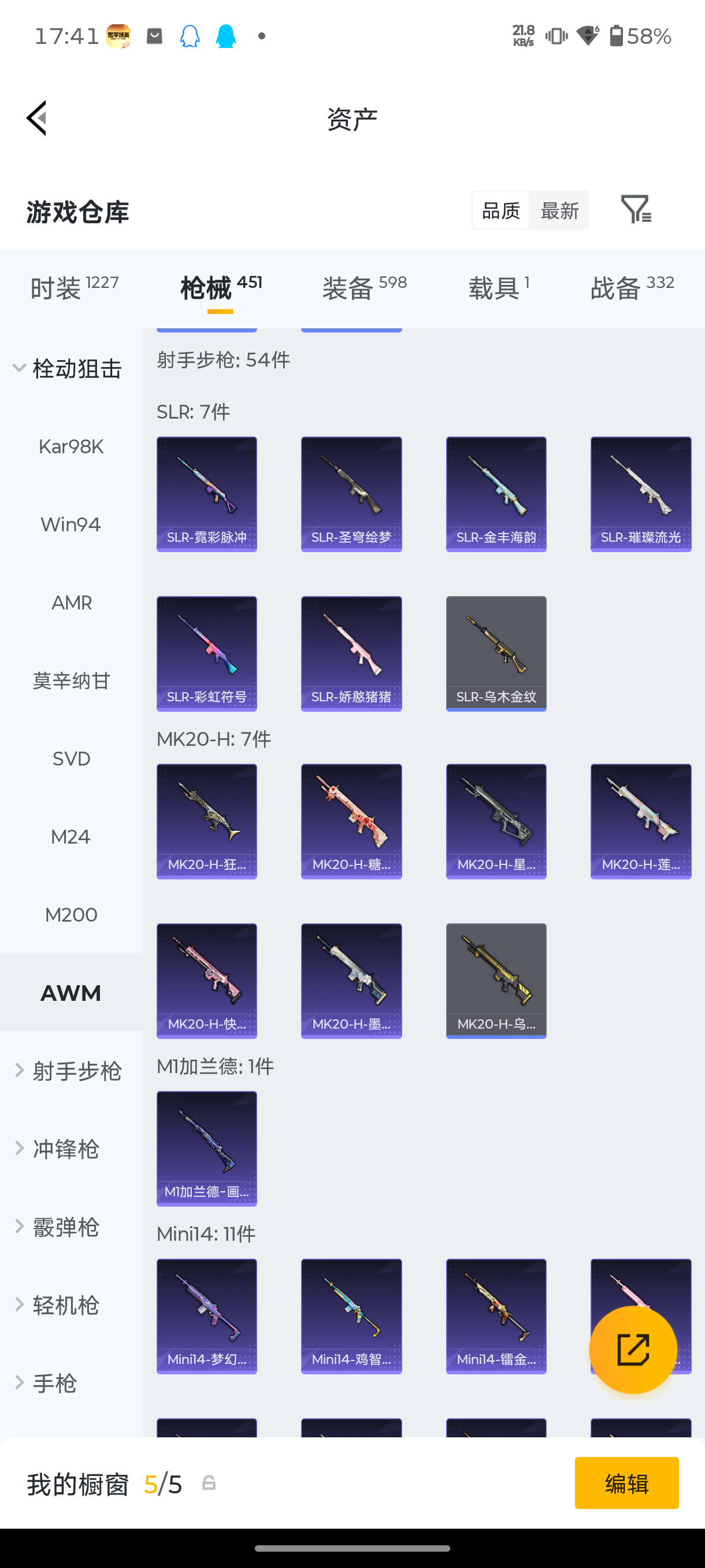Image resolution: width=705 pixels, height=1568 pixels.
Task: Open the M1加兰德 skin tile
Action: tap(207, 1149)
